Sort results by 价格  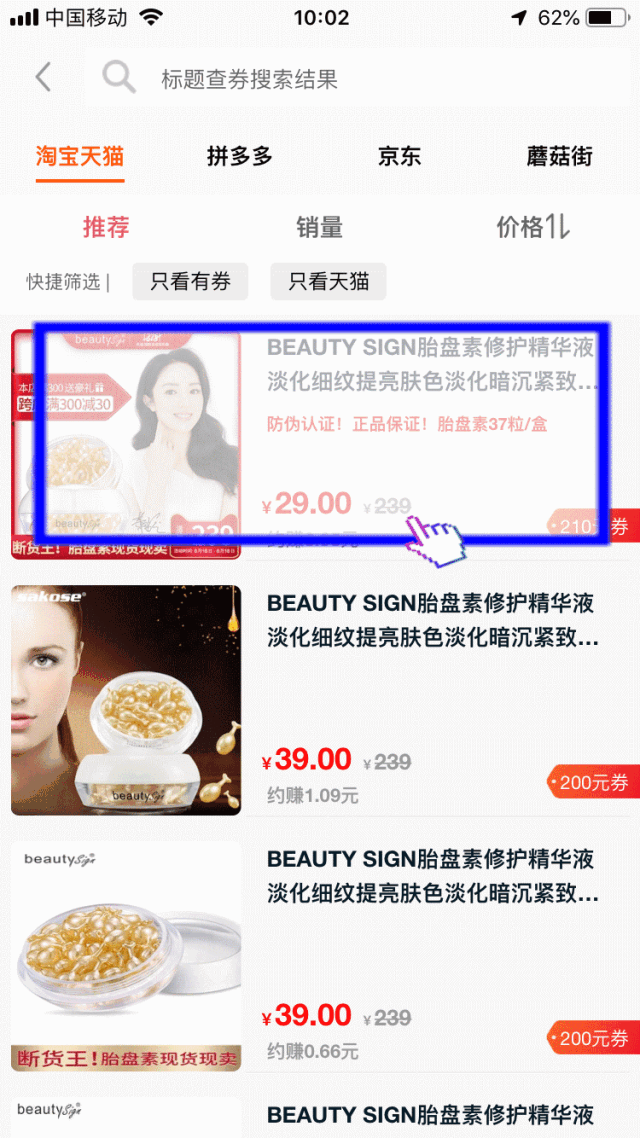(532, 227)
